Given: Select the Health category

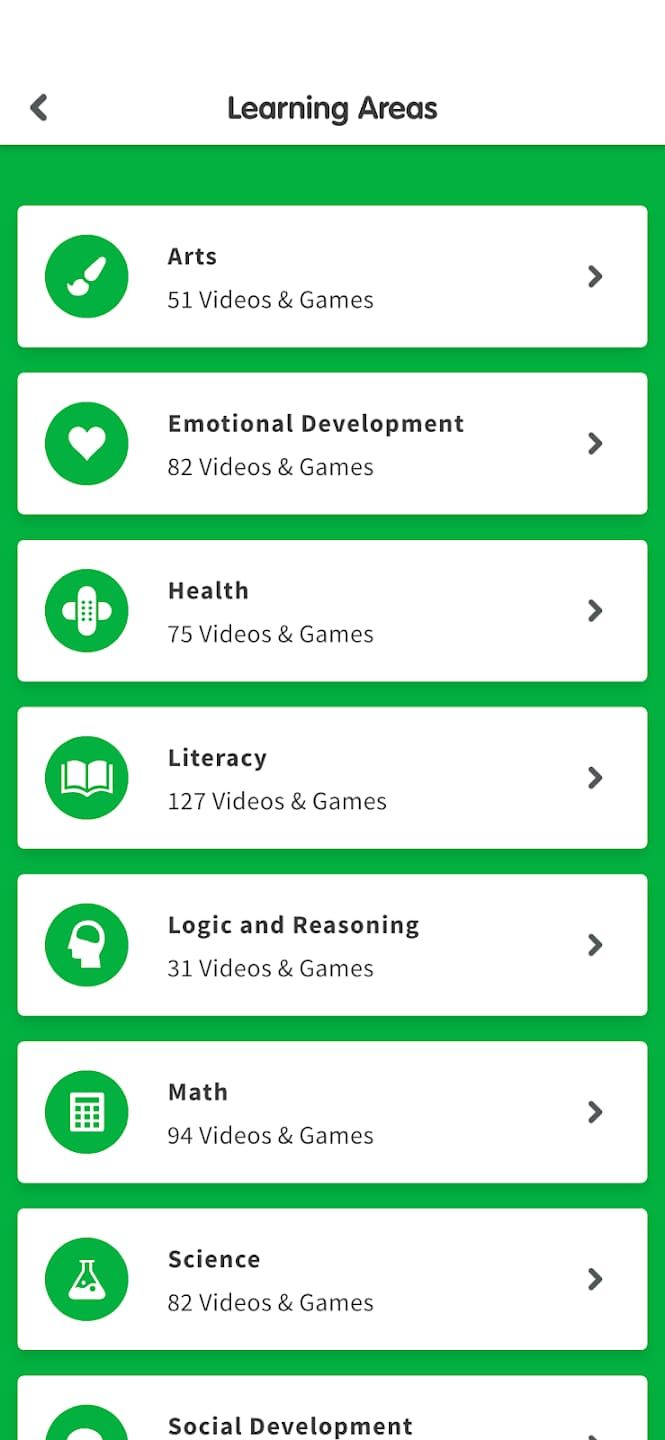Looking at the screenshot, I should [332, 611].
